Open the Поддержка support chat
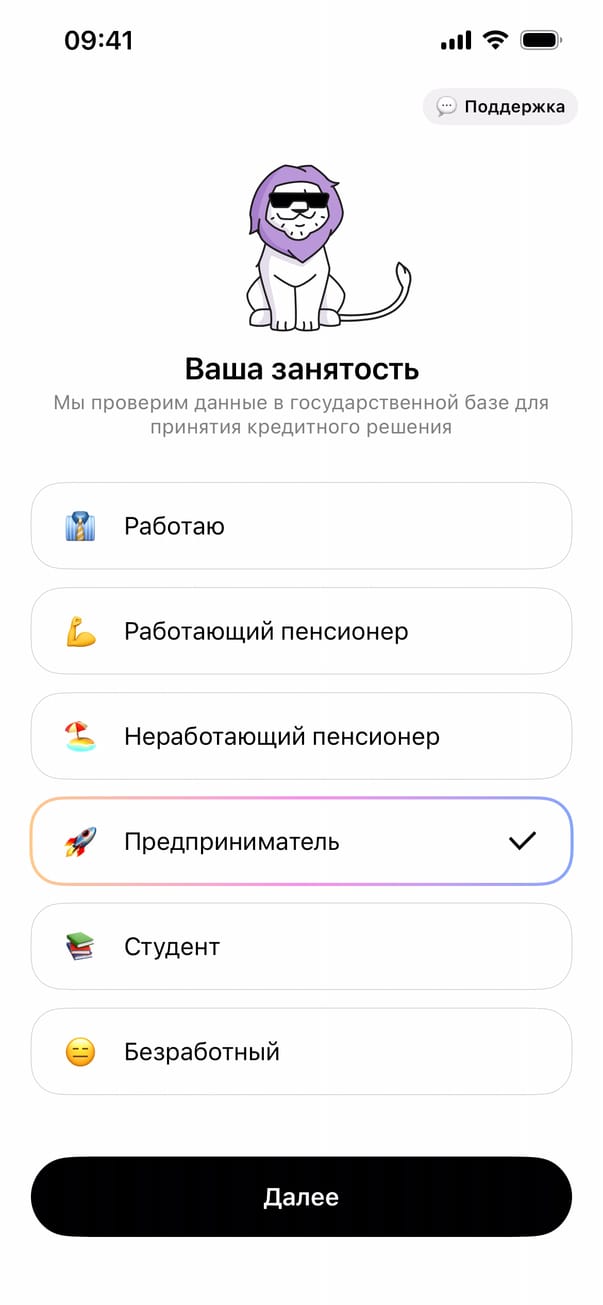Viewport: 603px width, 1305px height. (500, 107)
